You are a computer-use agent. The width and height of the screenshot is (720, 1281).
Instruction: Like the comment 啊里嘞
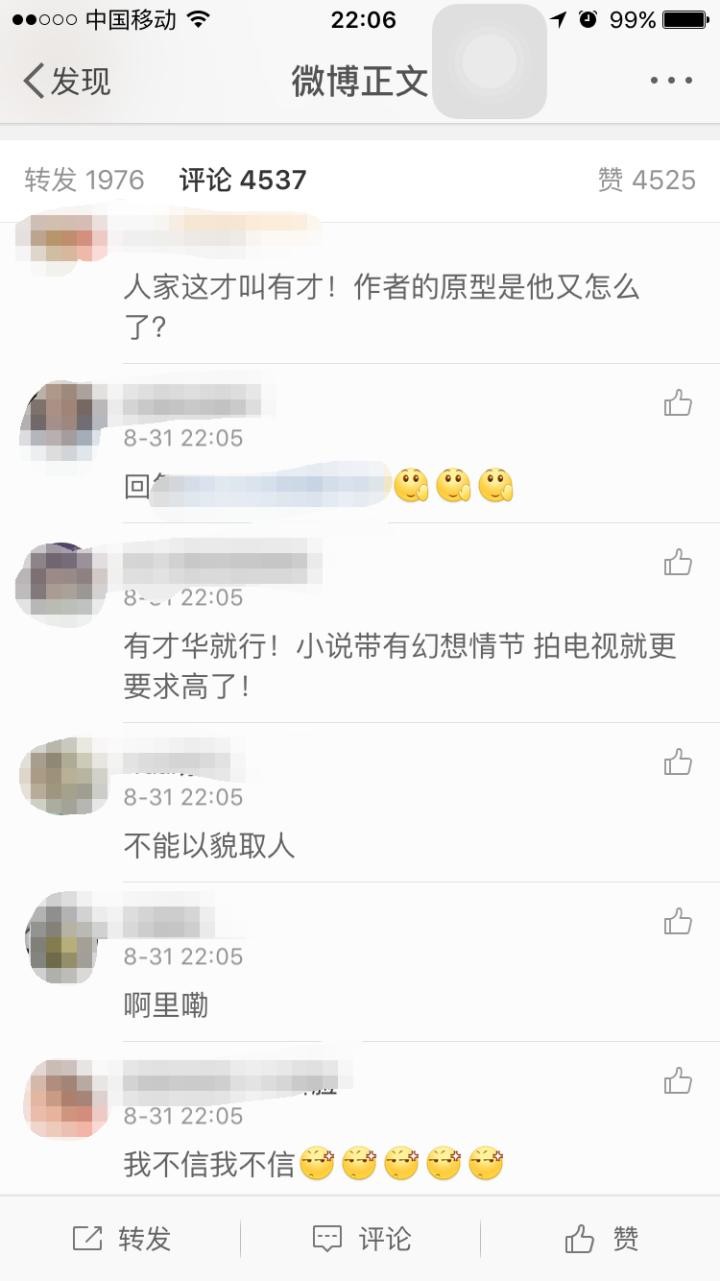(x=678, y=922)
